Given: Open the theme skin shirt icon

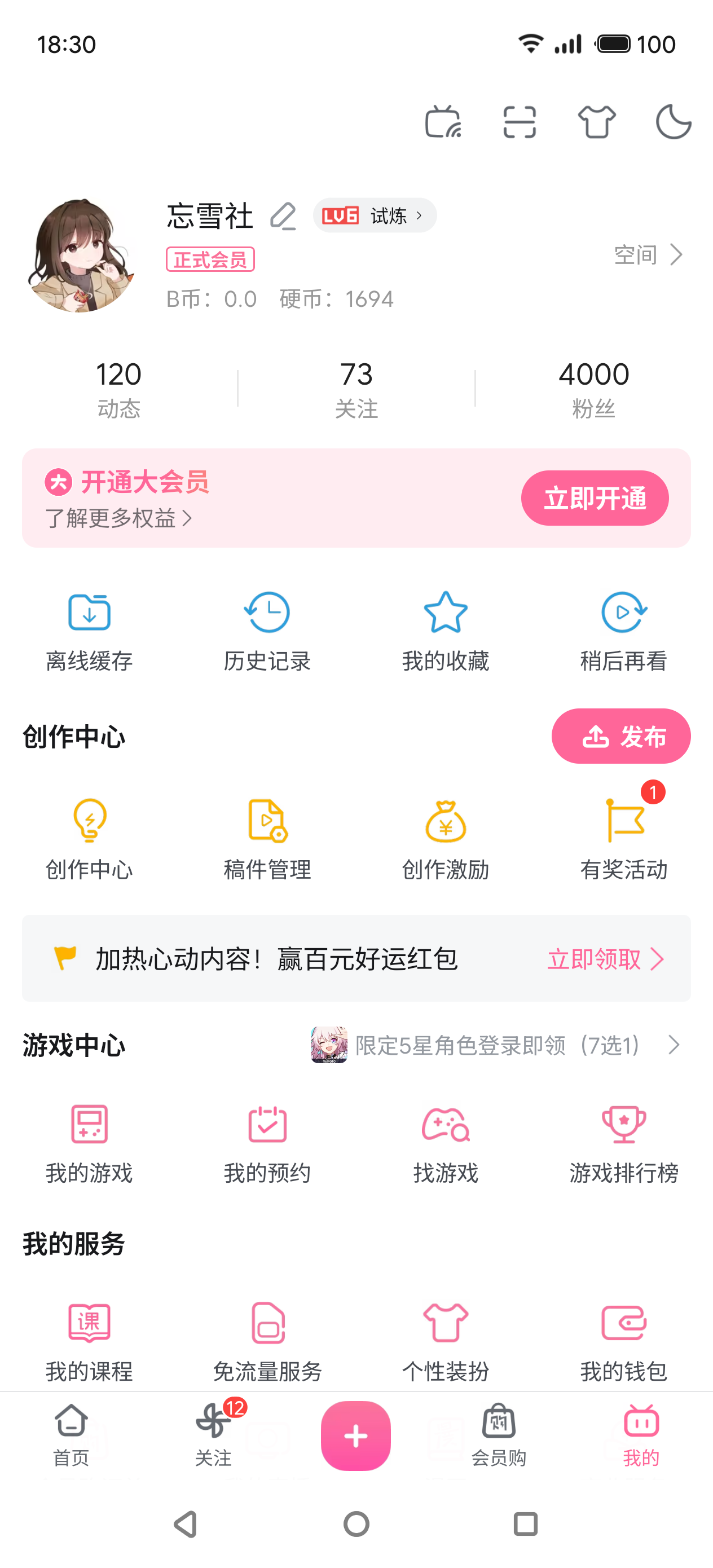Looking at the screenshot, I should pos(596,122).
